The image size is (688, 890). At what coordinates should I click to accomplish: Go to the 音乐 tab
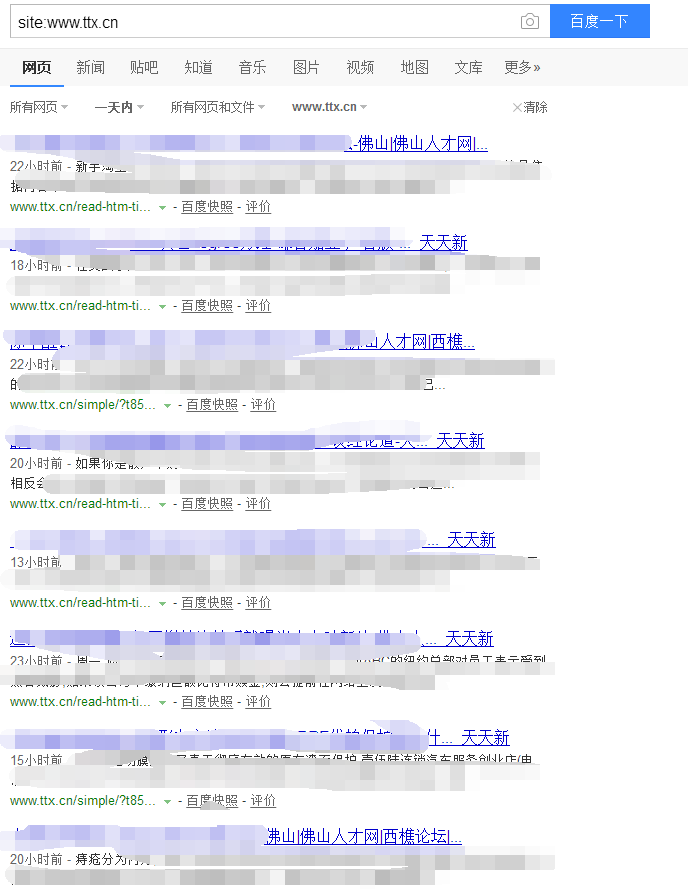coord(252,68)
